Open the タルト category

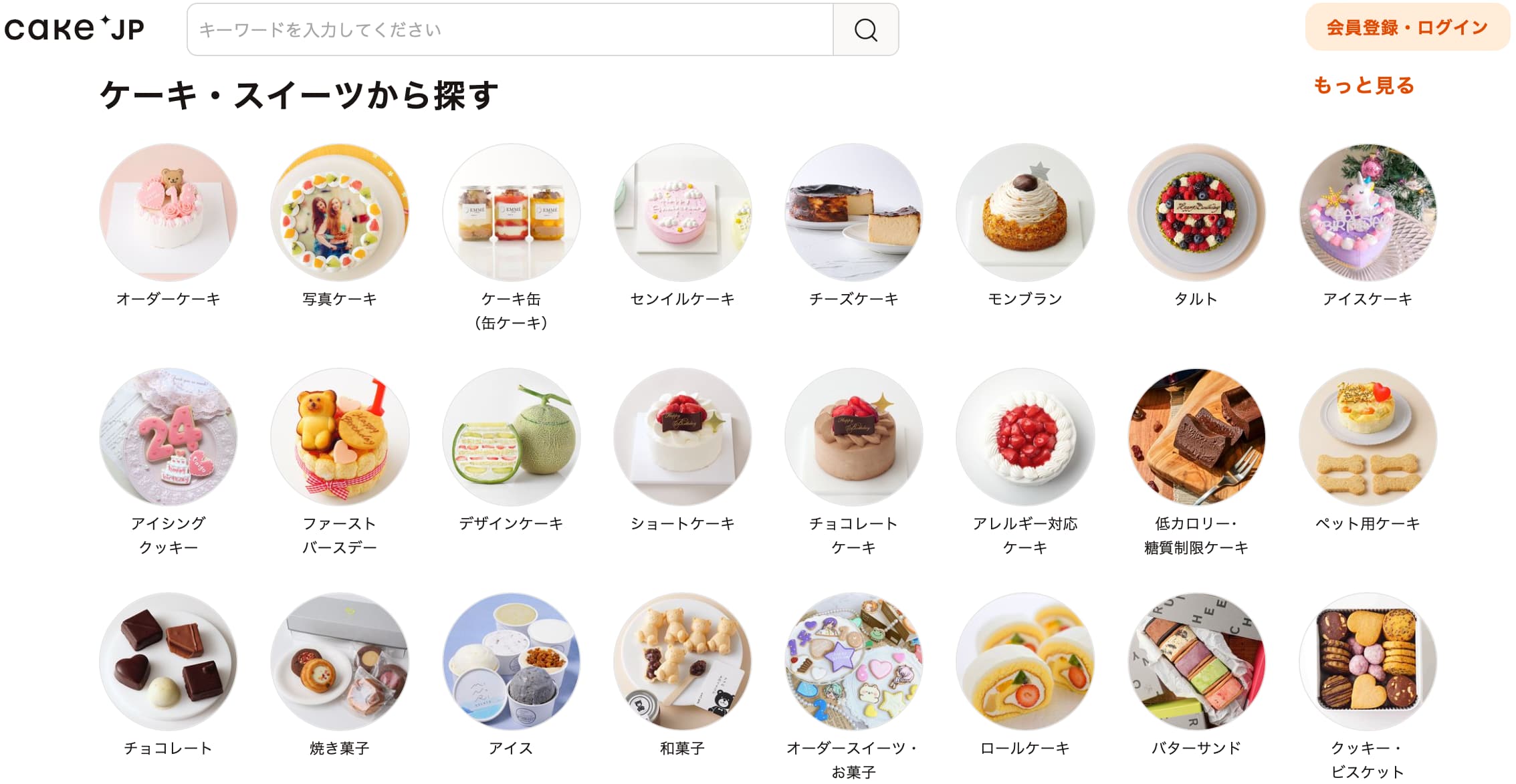[x=1196, y=213]
